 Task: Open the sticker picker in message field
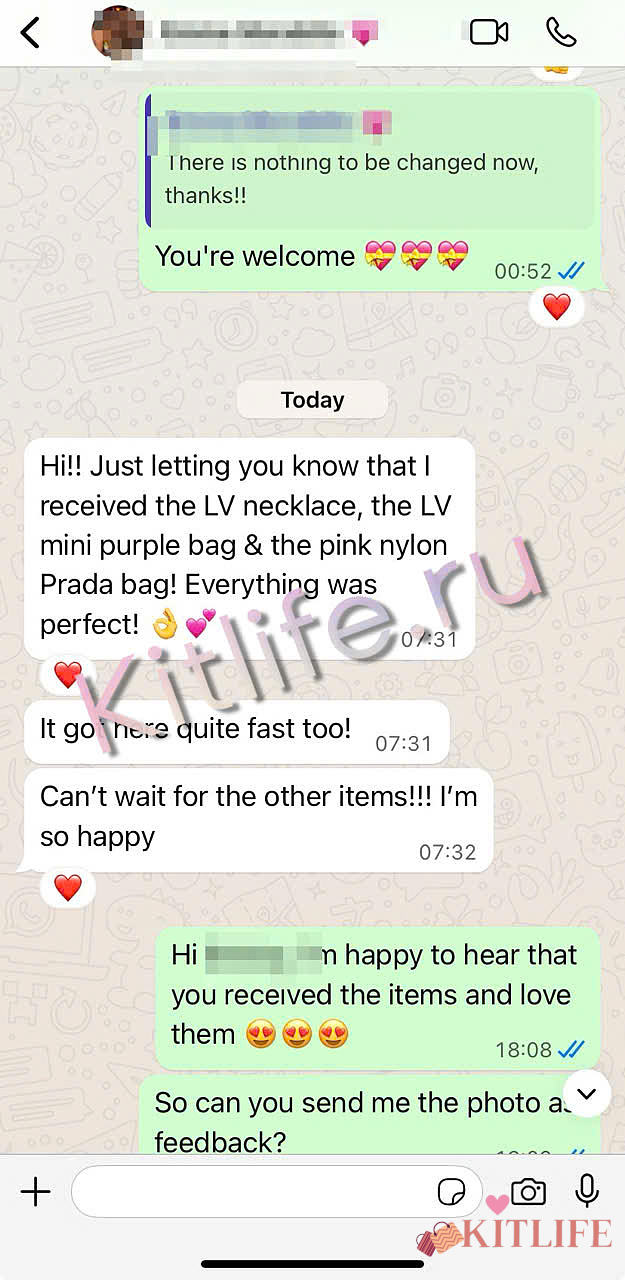tap(452, 1191)
